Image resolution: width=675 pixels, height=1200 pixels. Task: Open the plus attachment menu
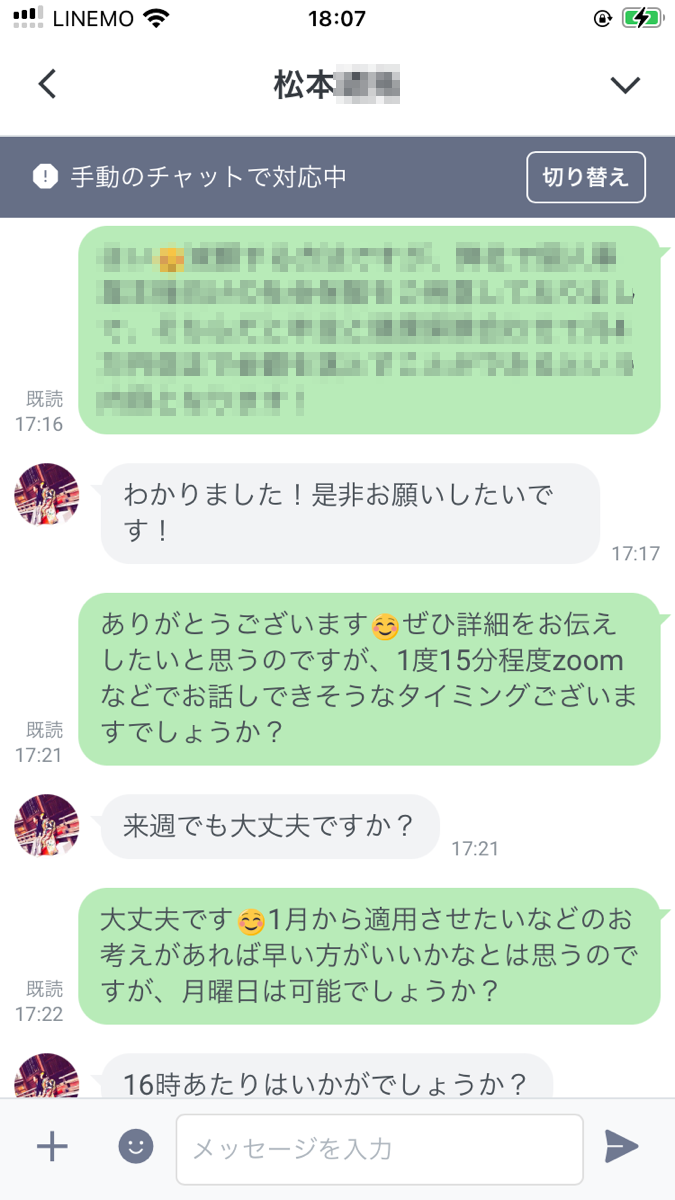(x=52, y=1146)
